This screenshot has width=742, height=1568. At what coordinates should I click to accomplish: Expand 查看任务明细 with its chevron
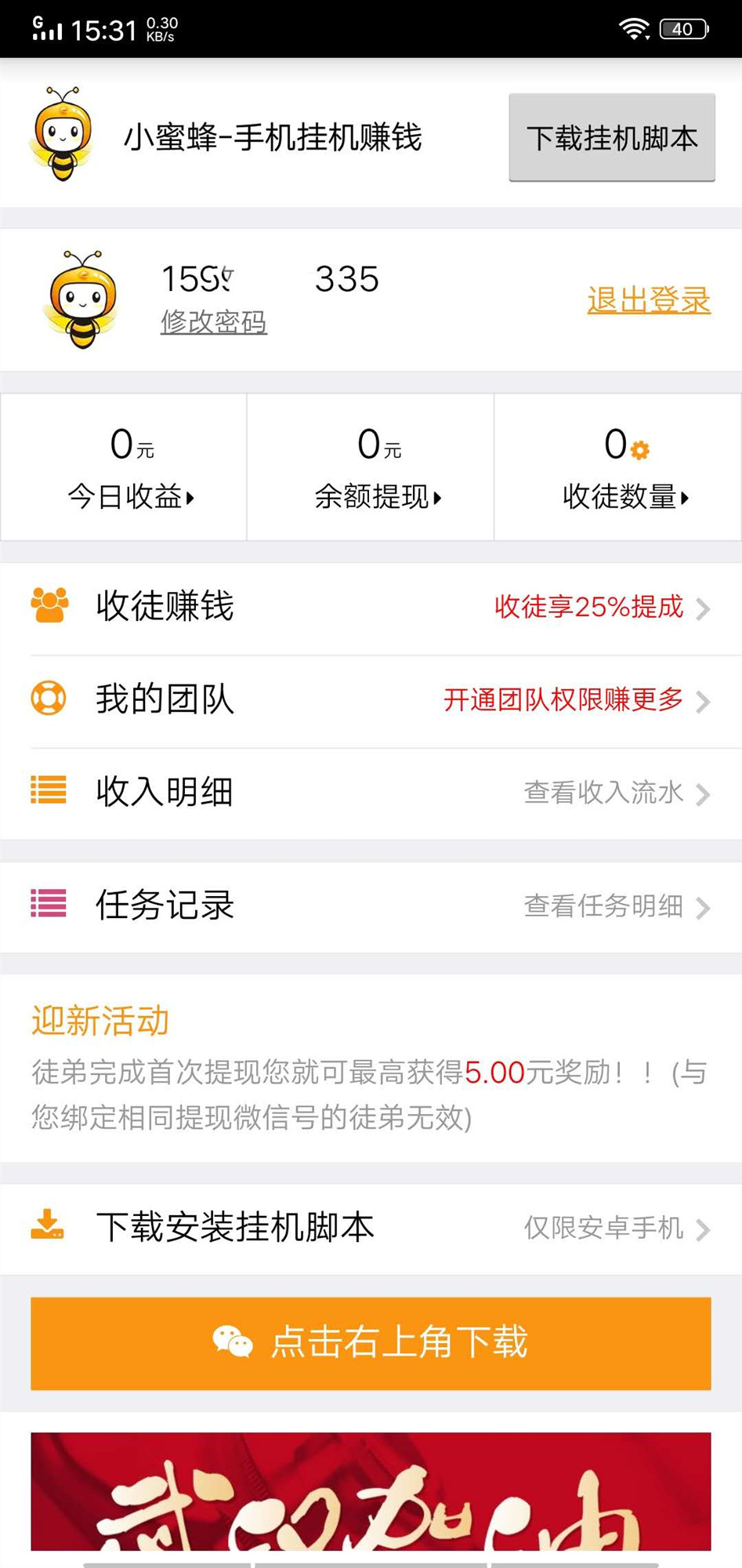coord(704,906)
